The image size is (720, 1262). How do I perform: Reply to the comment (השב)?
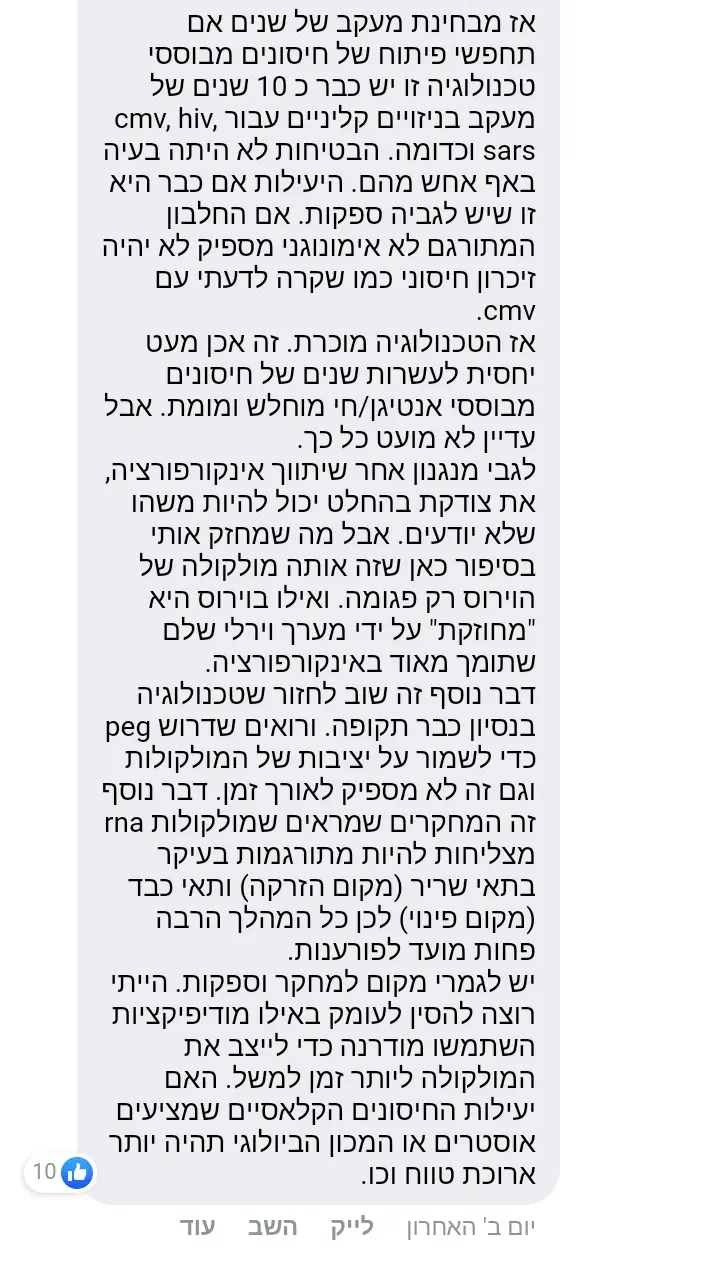pyautogui.click(x=273, y=1228)
